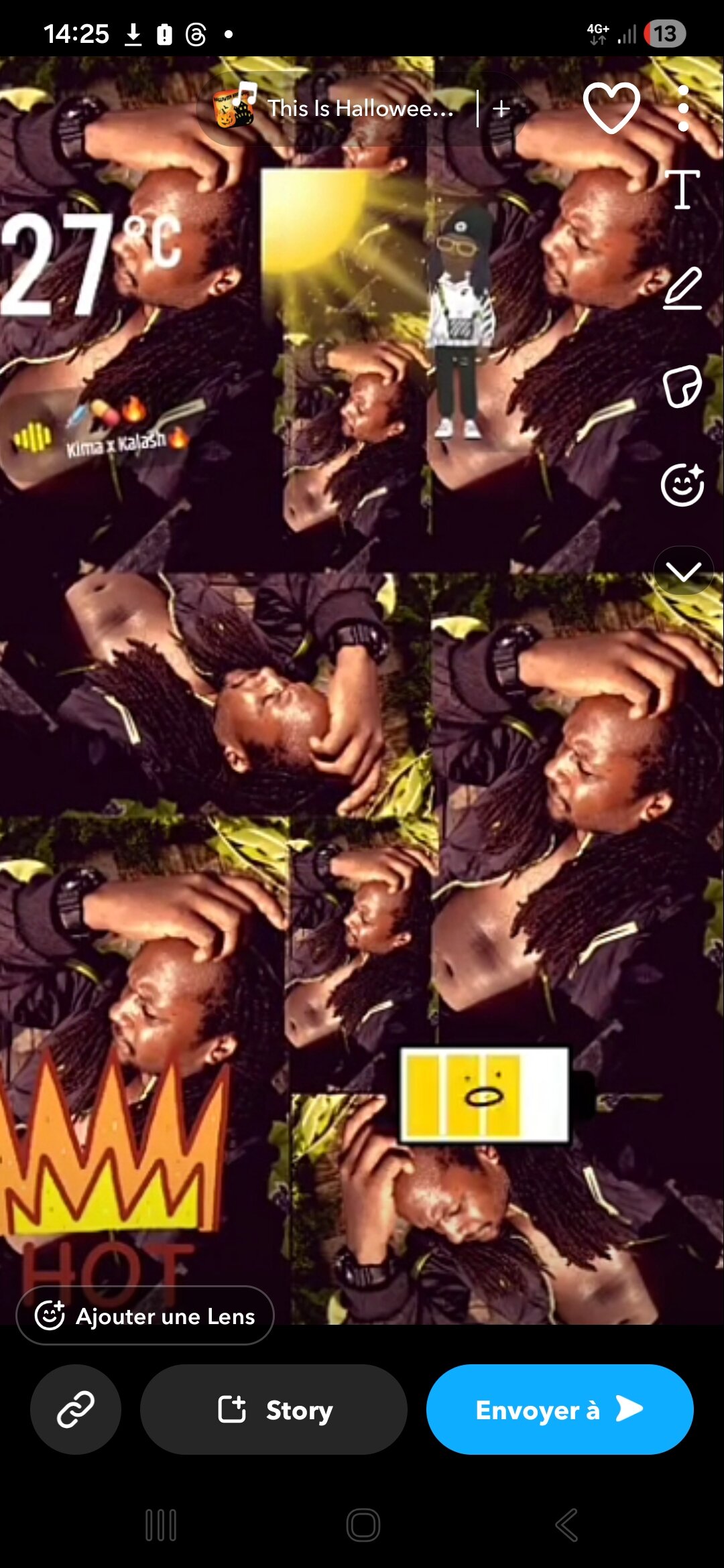The height and width of the screenshot is (1568, 724).
Task: Tap the heart icon to favorite
Action: pos(611,107)
